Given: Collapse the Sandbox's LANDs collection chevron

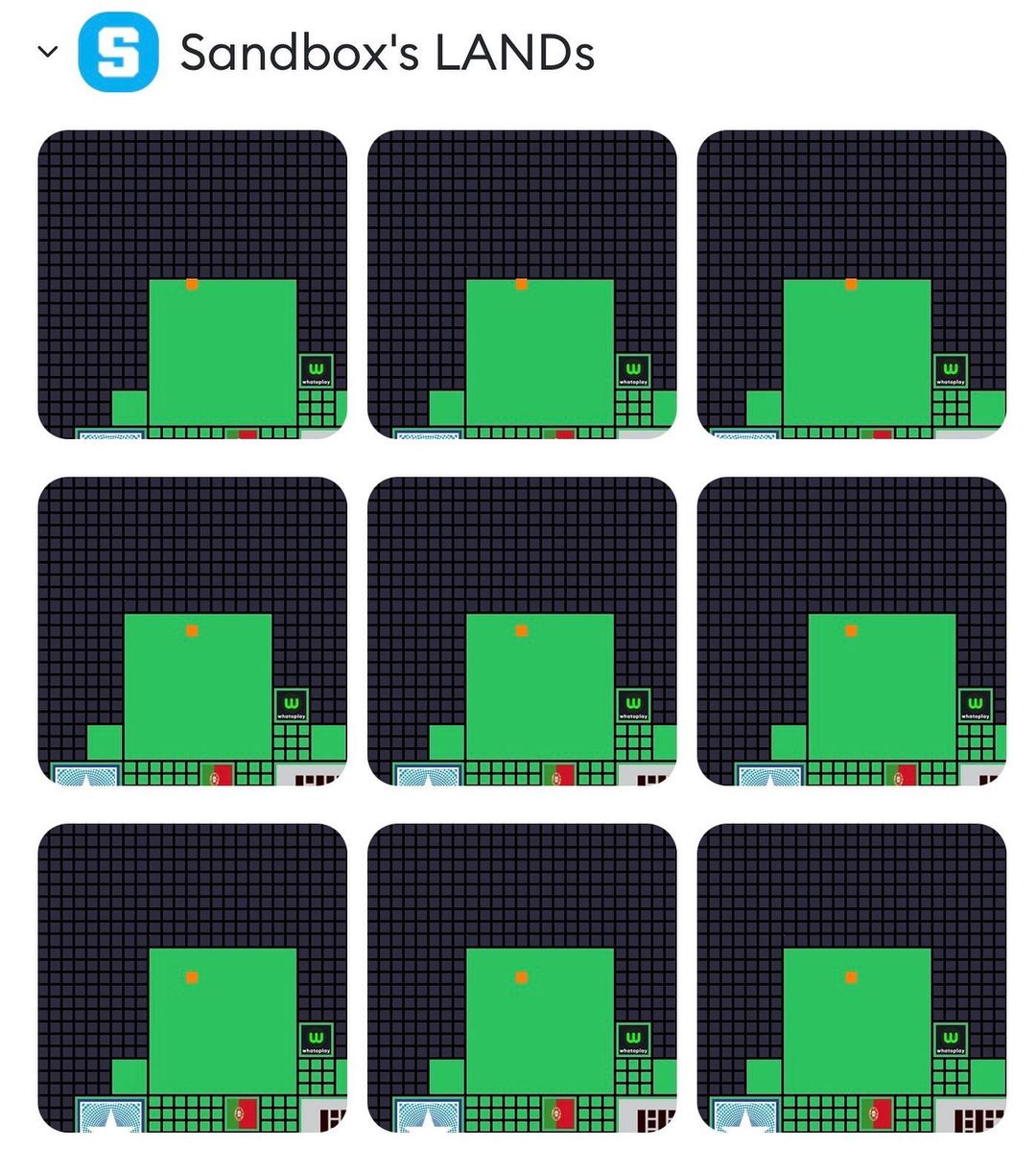Looking at the screenshot, I should [x=47, y=52].
